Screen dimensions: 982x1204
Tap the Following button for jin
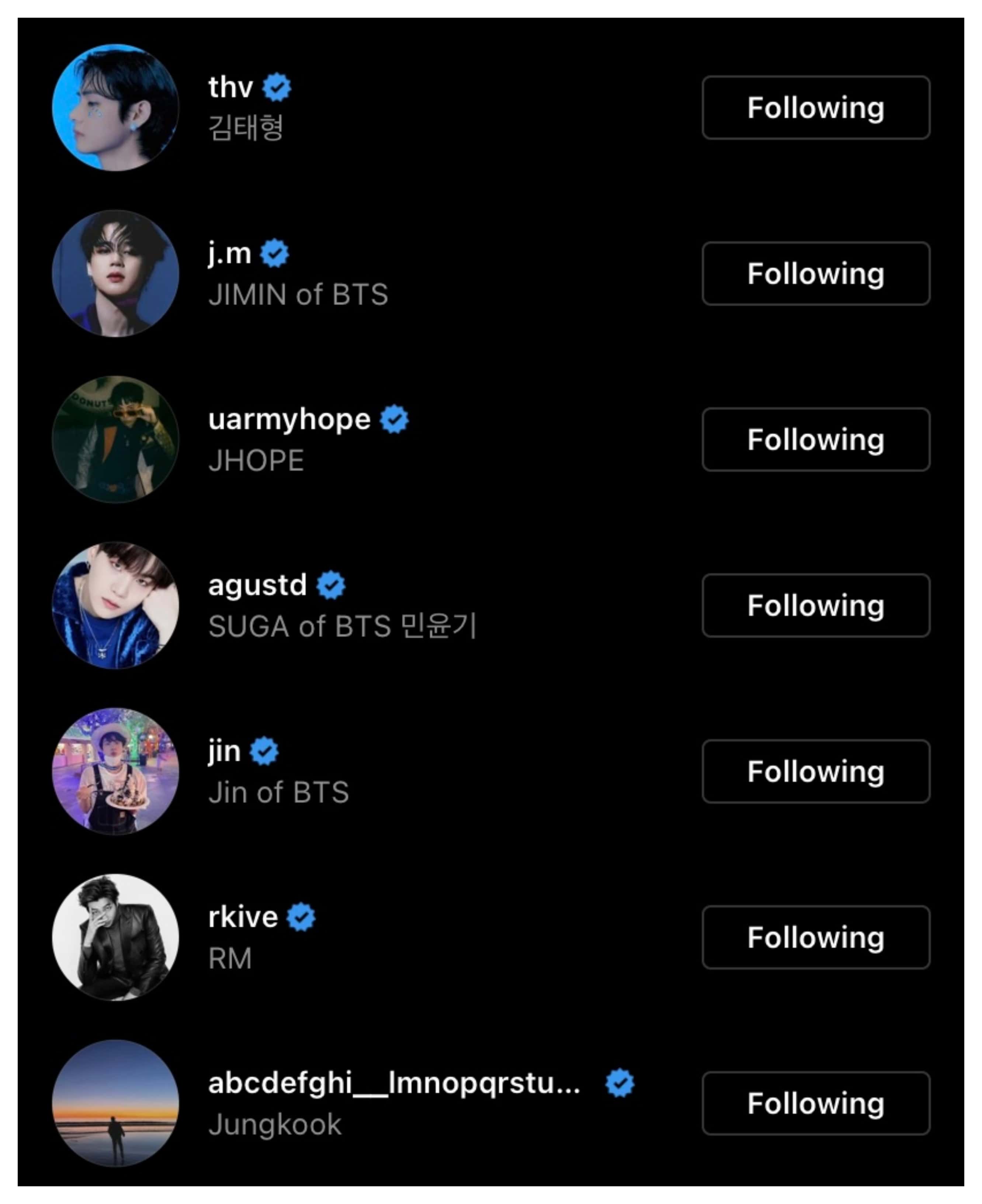(x=816, y=771)
